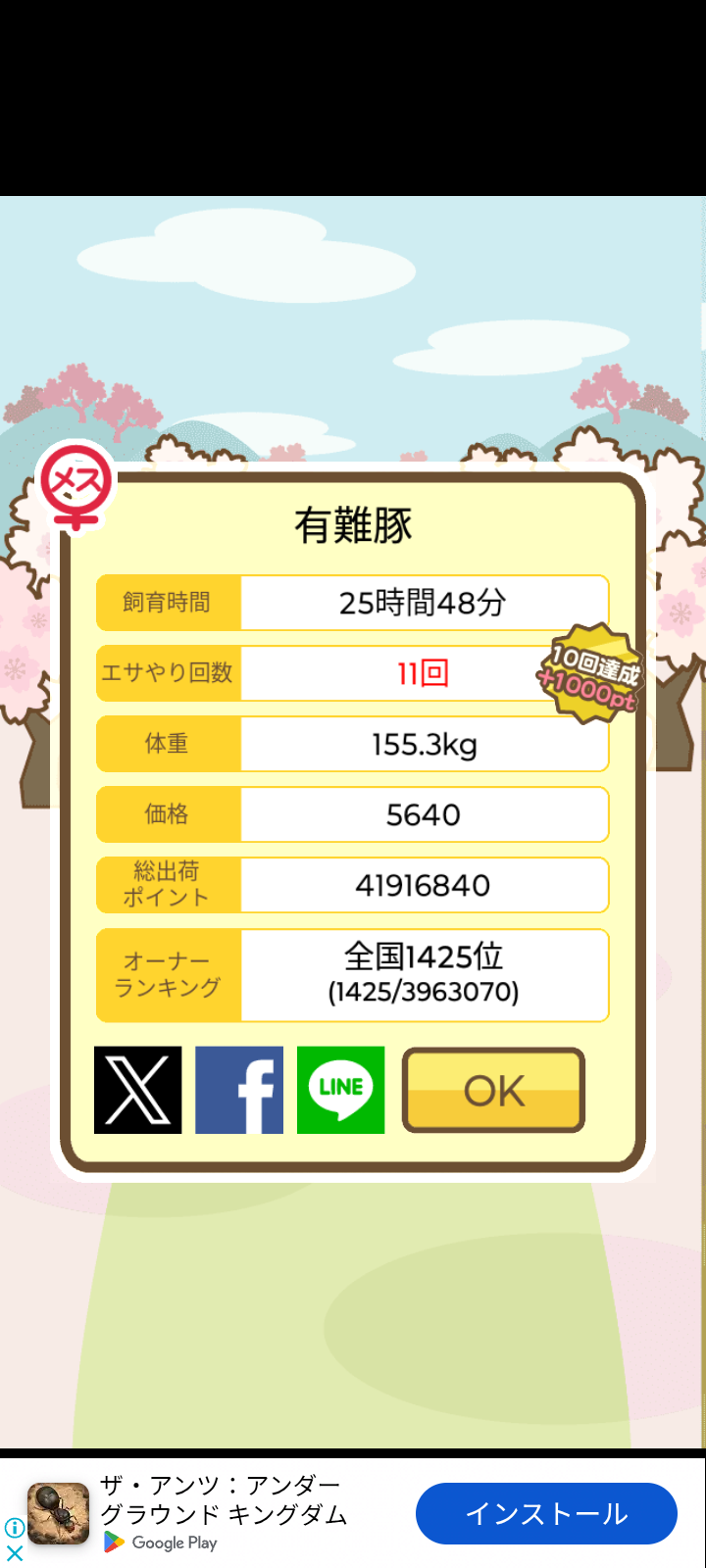Confirm the result with OK

pos(493,1090)
